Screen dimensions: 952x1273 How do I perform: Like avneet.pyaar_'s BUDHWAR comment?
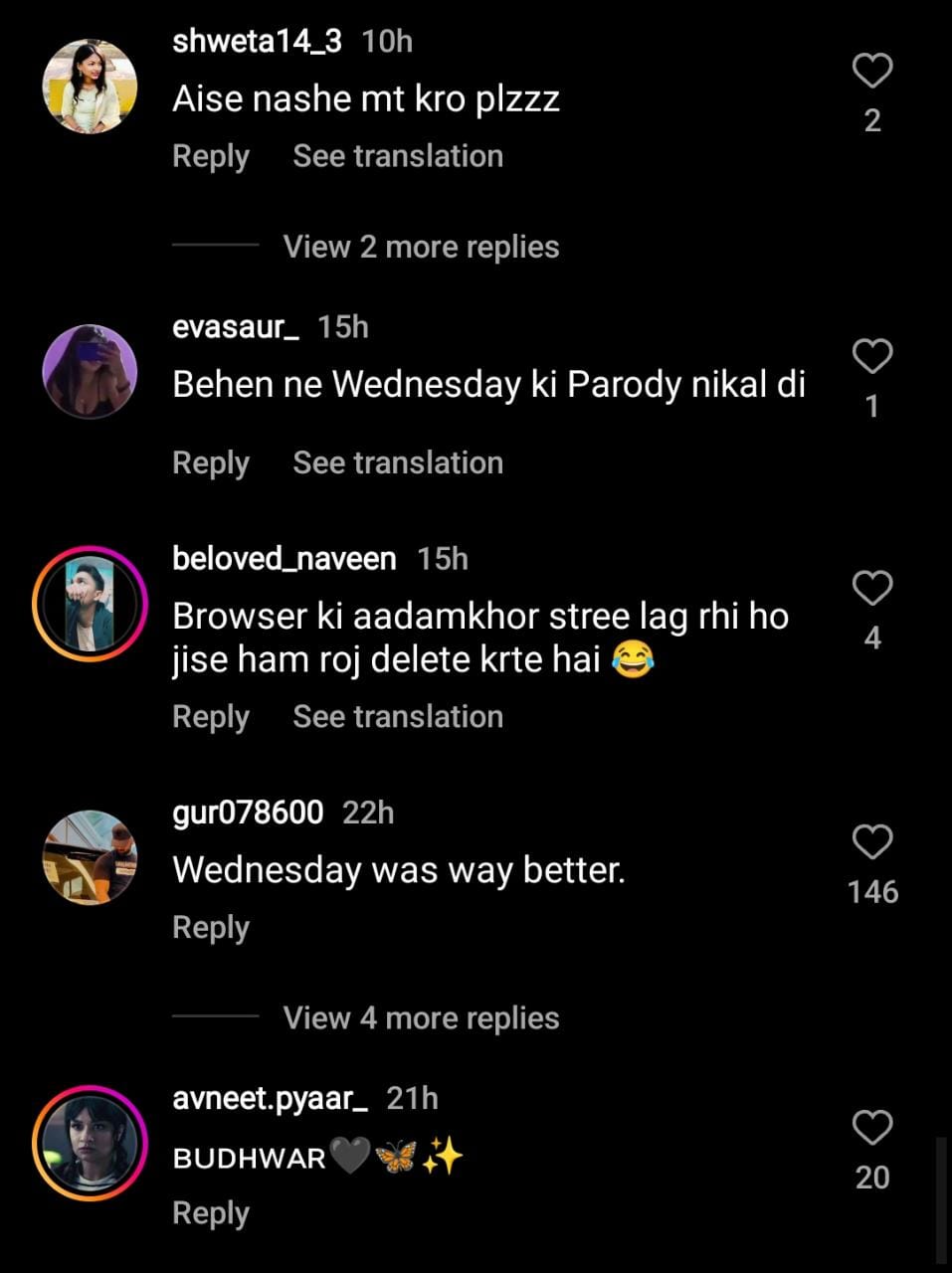[872, 1128]
